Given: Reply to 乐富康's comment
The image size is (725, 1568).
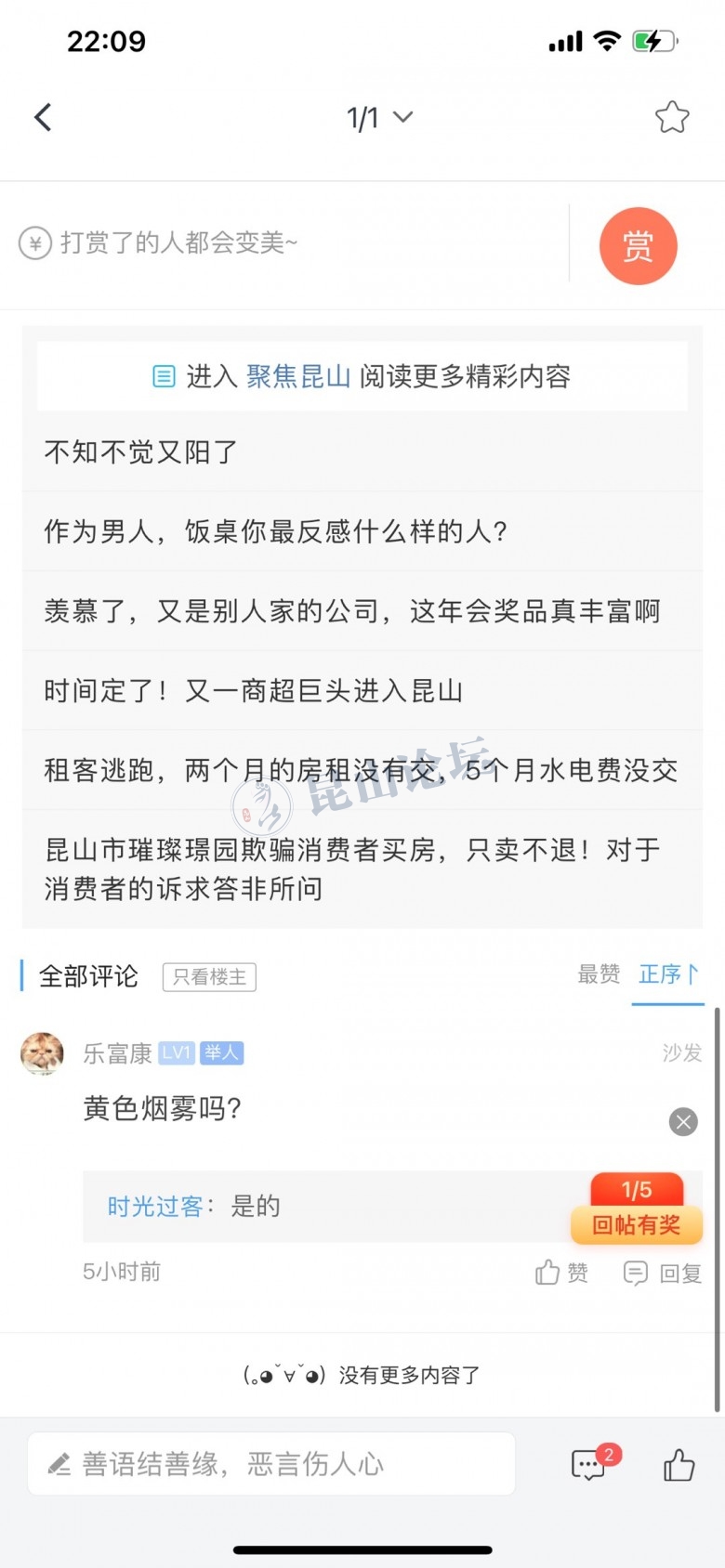Looking at the screenshot, I should 662,1272.
